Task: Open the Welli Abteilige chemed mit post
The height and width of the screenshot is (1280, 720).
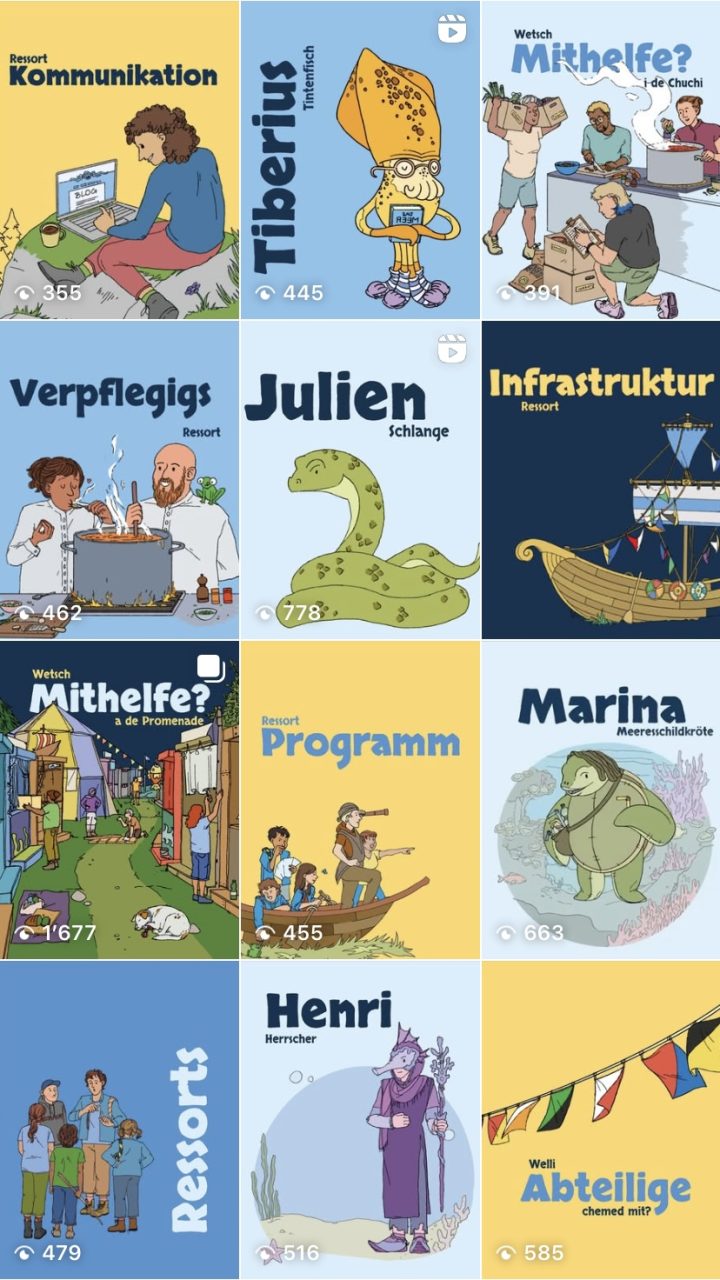Action: [x=600, y=1120]
